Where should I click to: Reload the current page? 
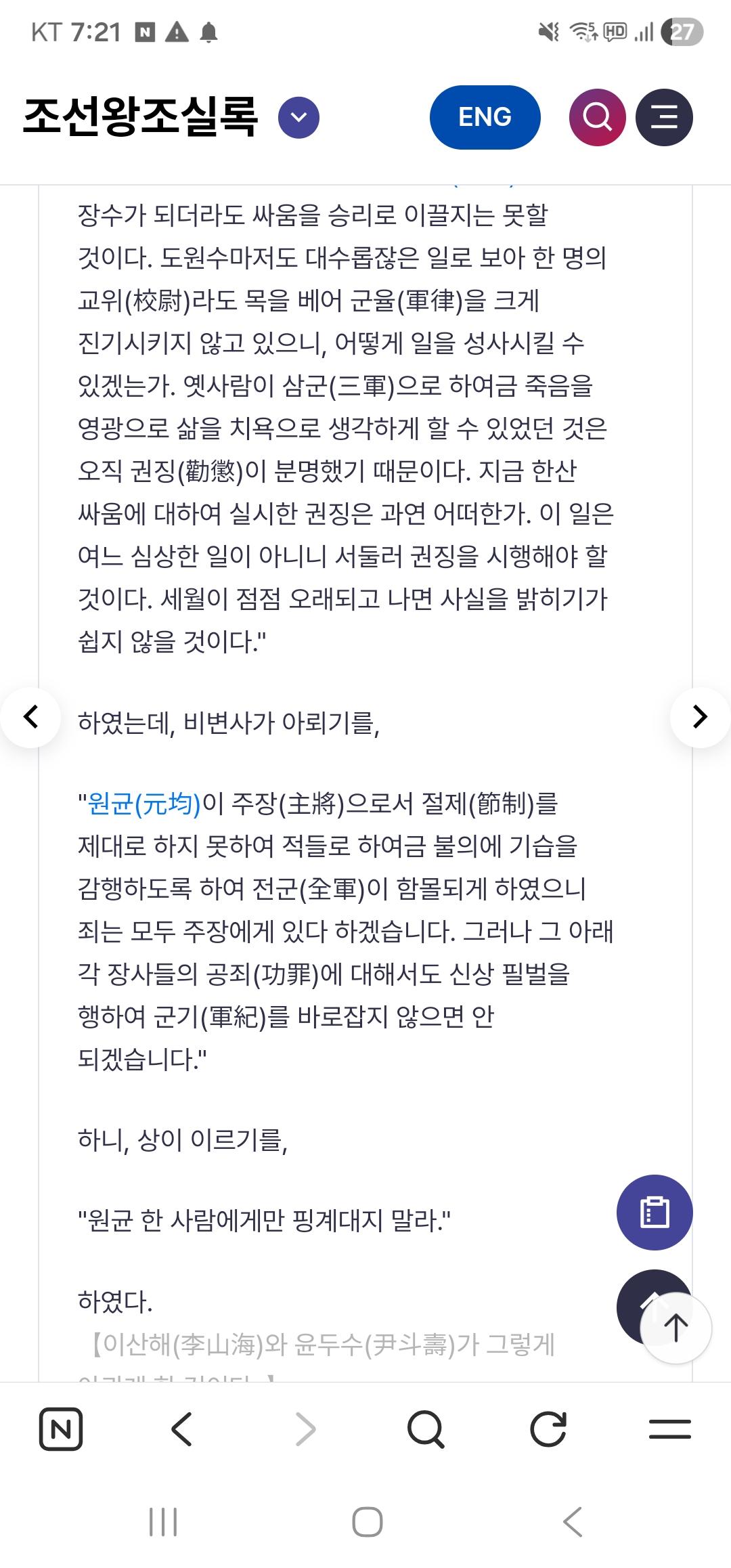coord(548,1429)
